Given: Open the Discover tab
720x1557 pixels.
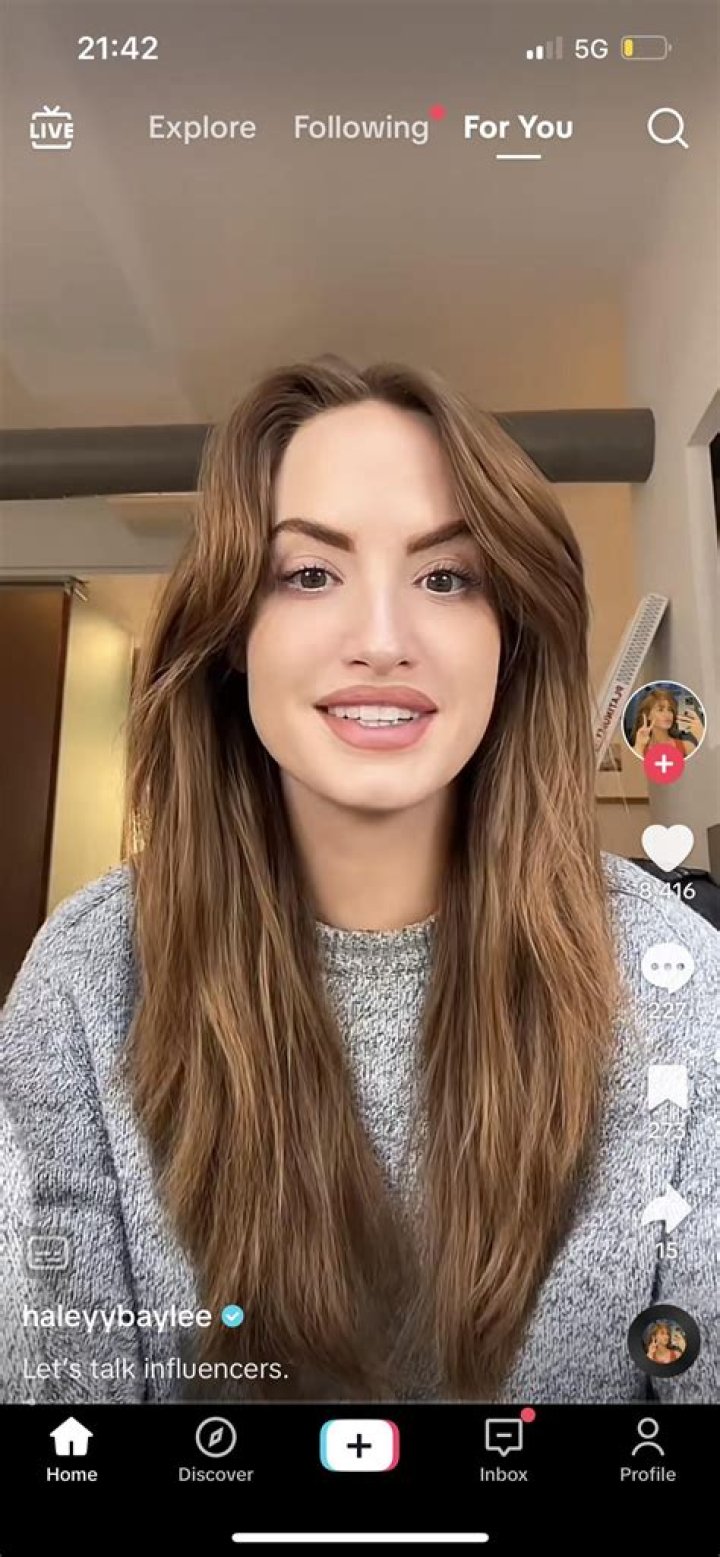Looking at the screenshot, I should [x=215, y=1450].
